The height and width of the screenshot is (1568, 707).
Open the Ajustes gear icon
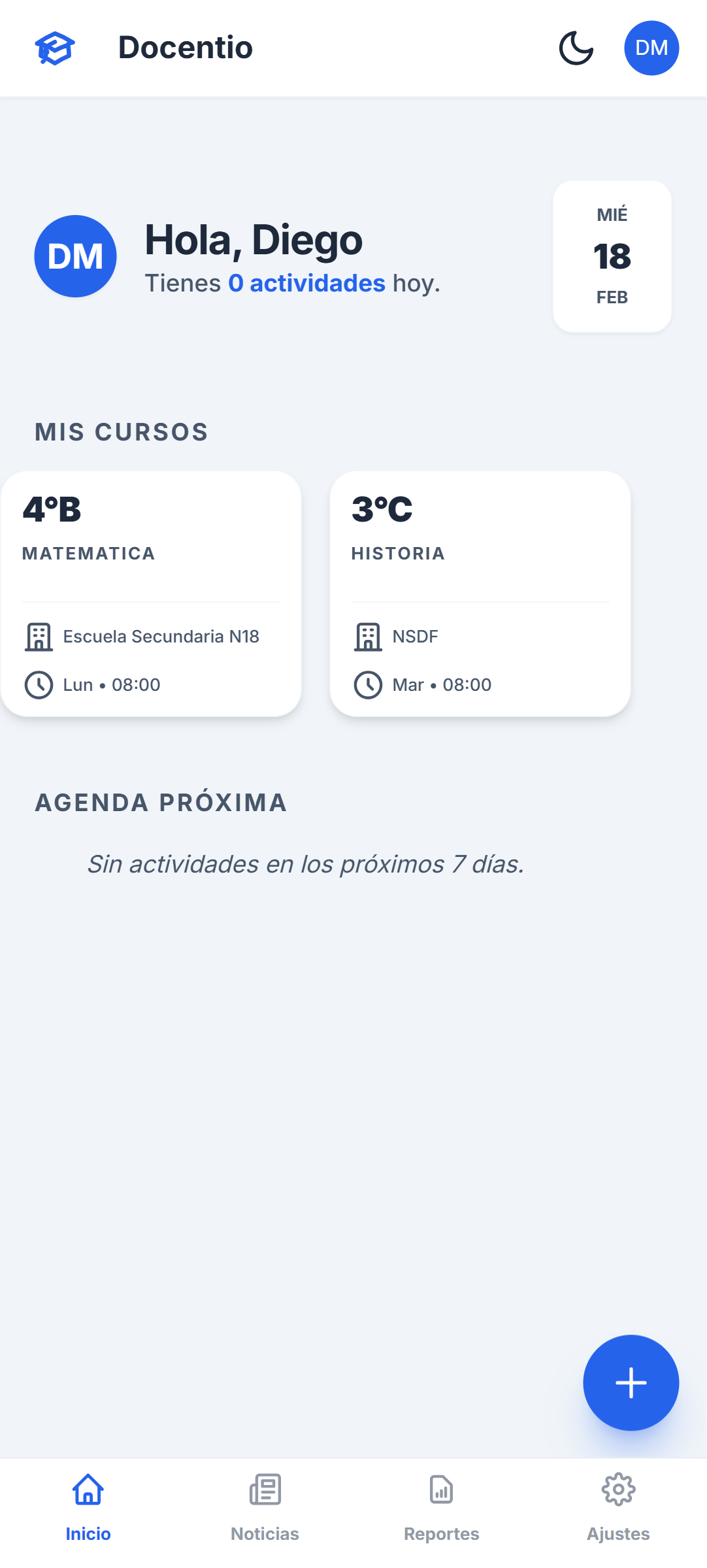618,1490
